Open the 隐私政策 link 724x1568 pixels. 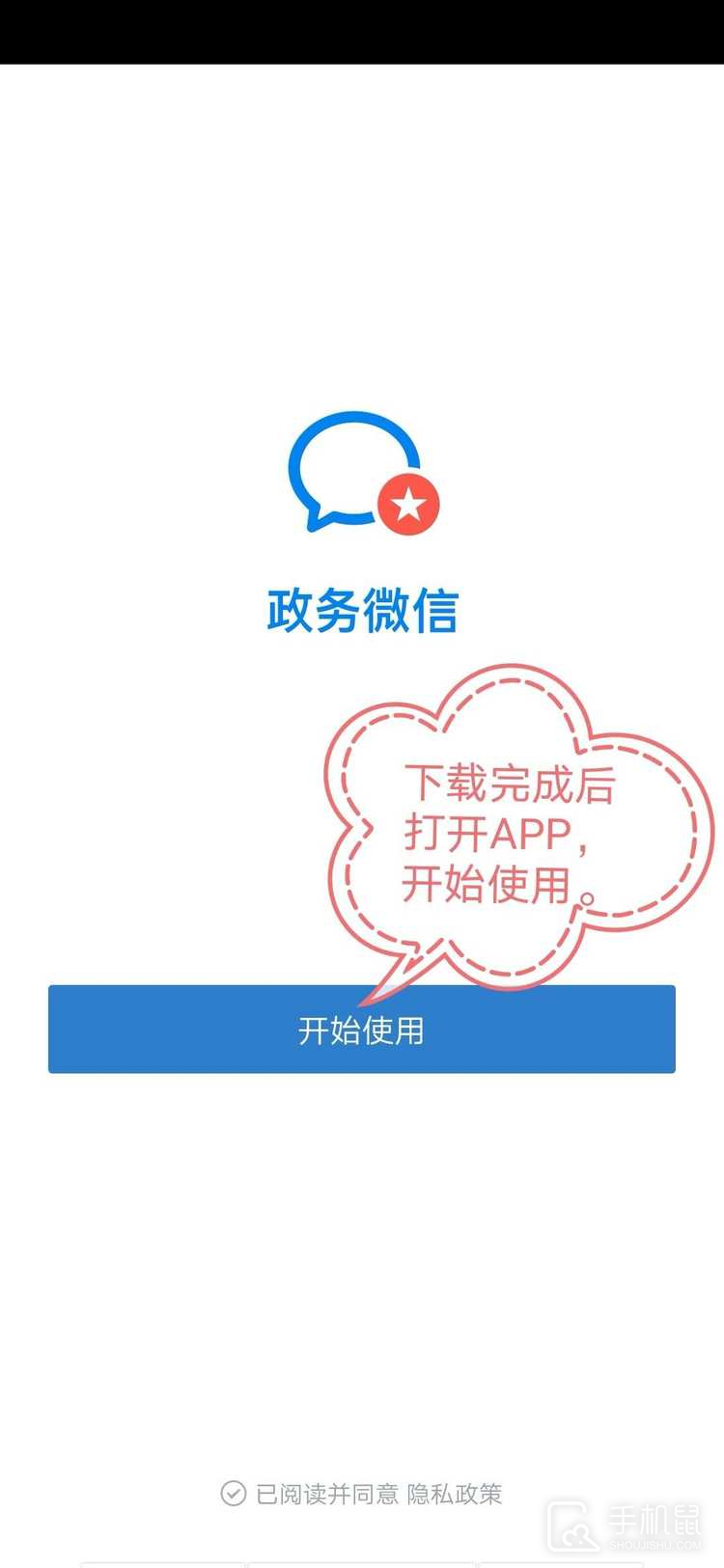click(x=454, y=1494)
